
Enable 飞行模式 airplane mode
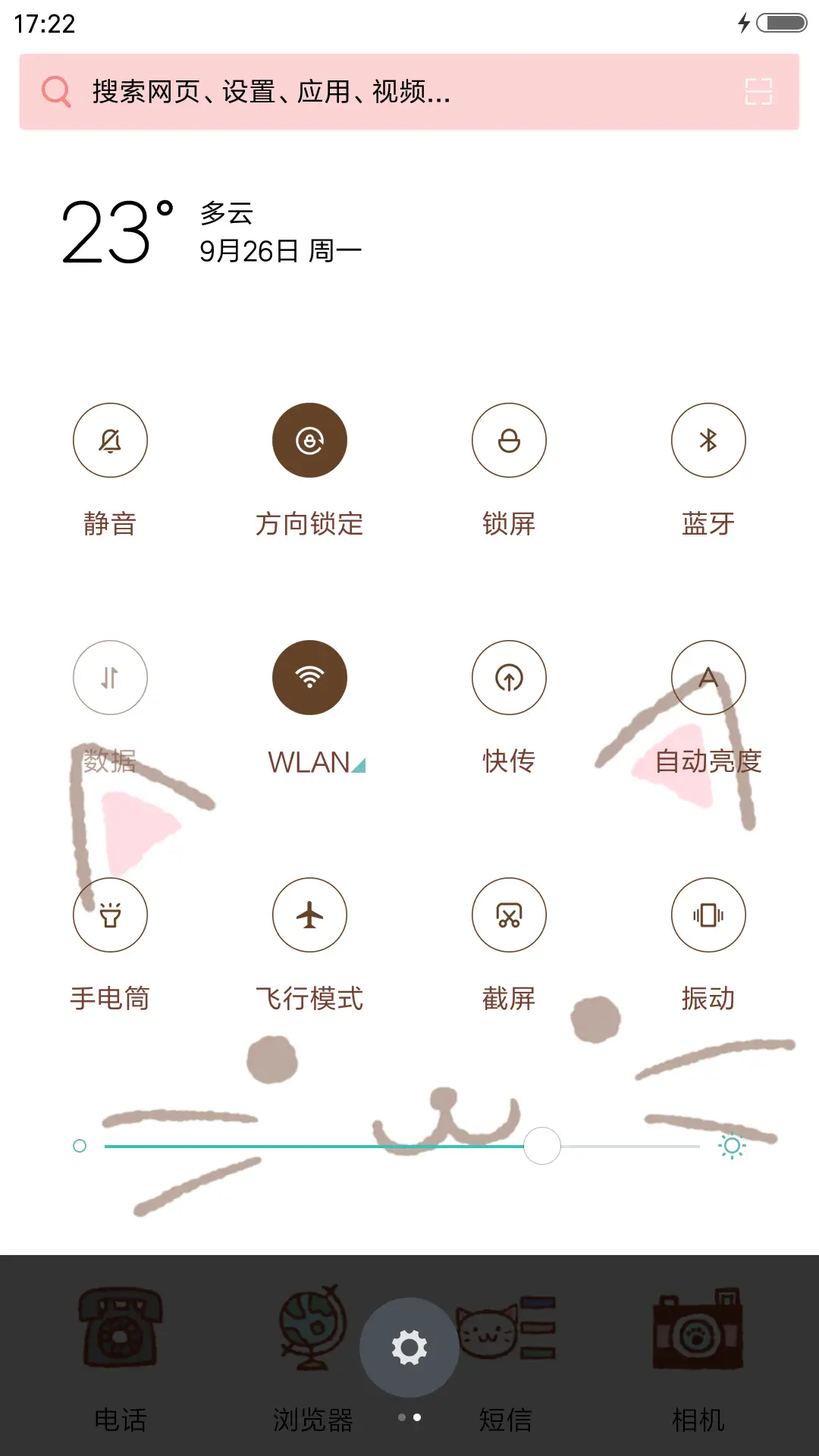pyautogui.click(x=309, y=915)
